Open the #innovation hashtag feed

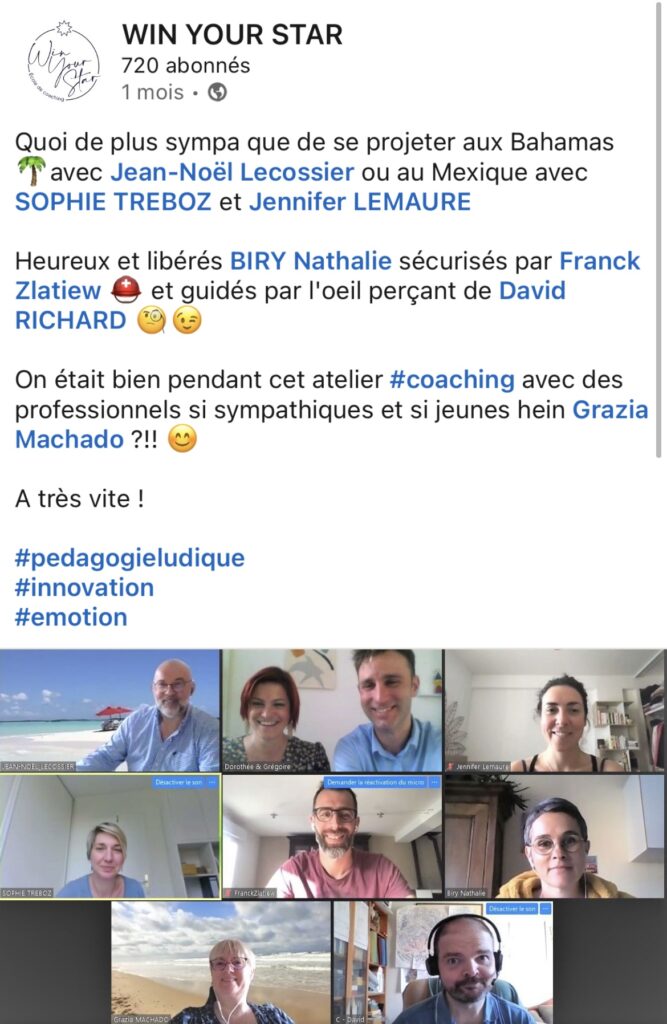pyautogui.click(x=84, y=587)
